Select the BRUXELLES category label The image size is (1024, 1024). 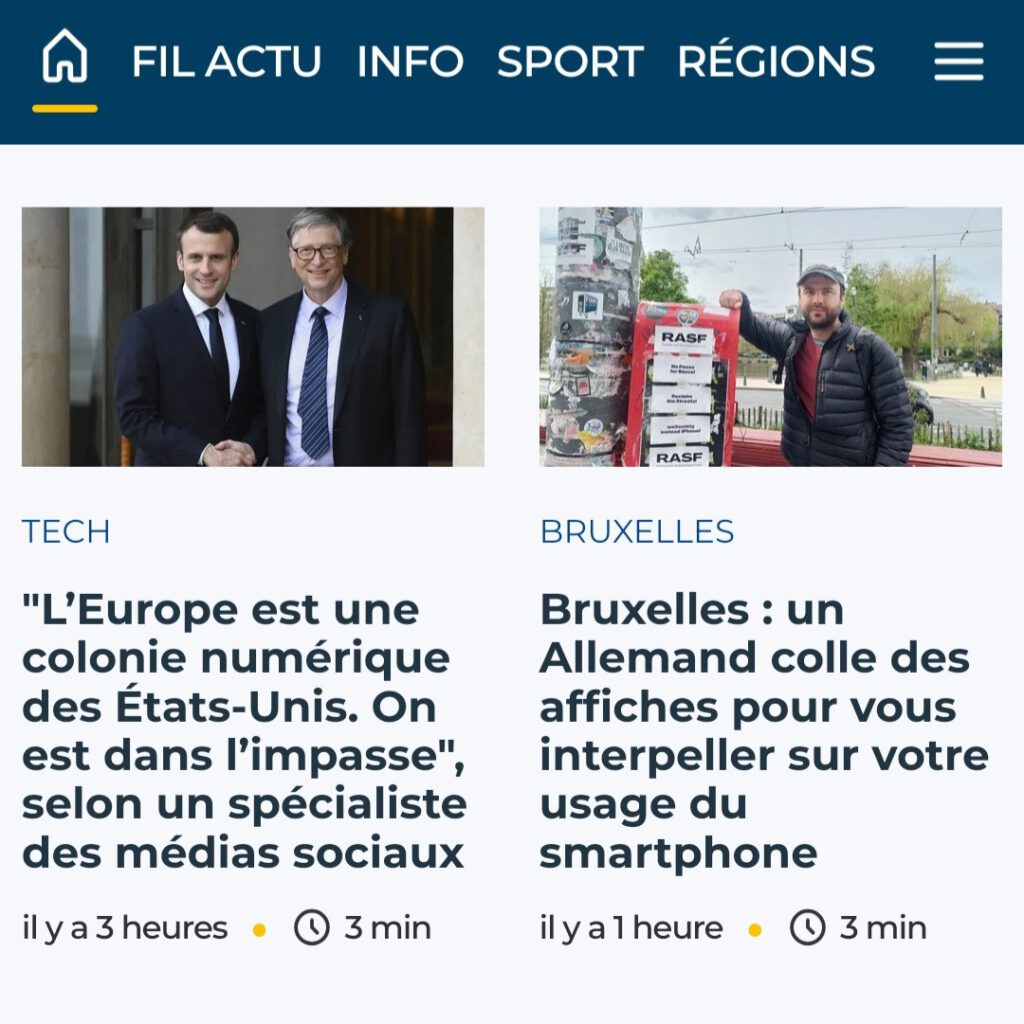coord(637,531)
